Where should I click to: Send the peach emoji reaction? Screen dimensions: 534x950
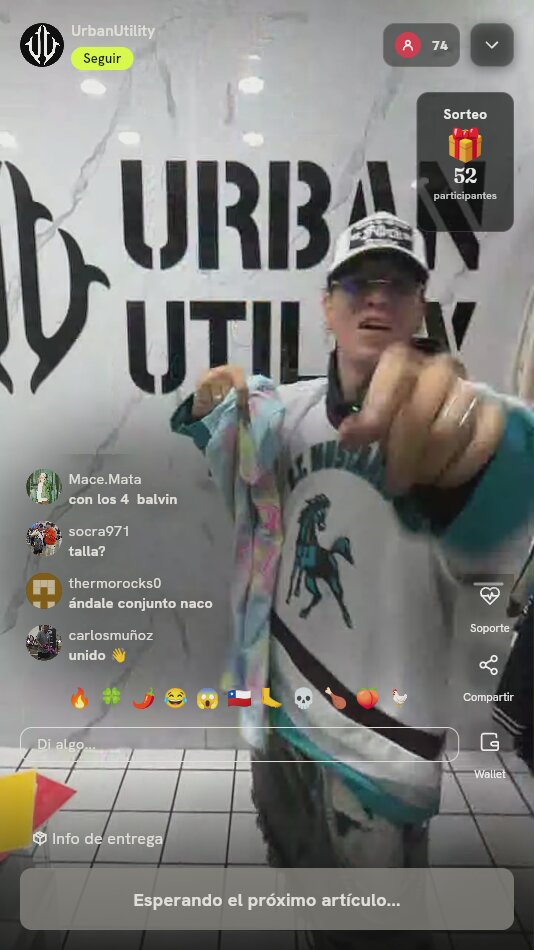coord(367,698)
